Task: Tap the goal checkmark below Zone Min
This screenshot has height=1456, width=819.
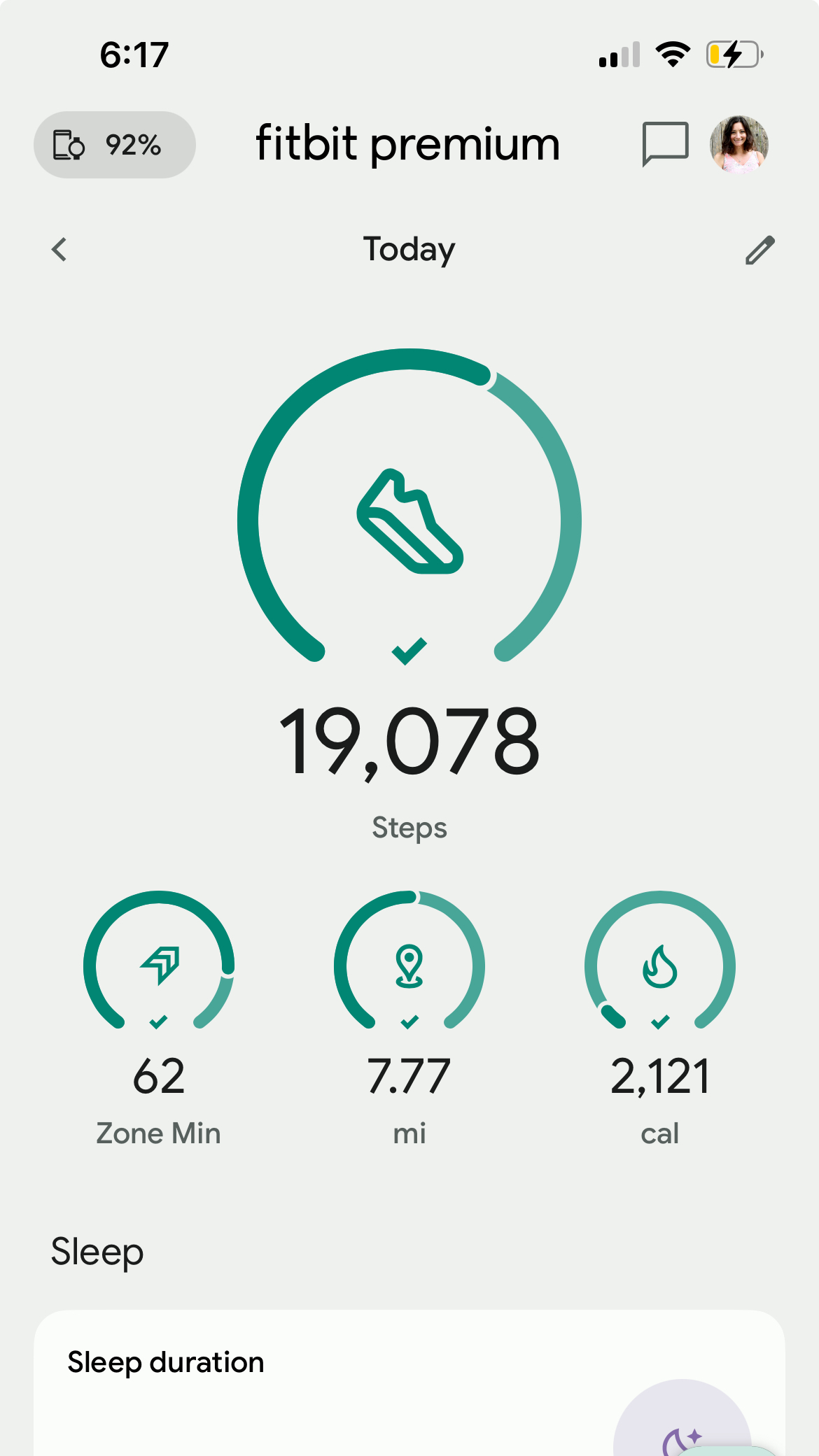Action: coord(158,1021)
